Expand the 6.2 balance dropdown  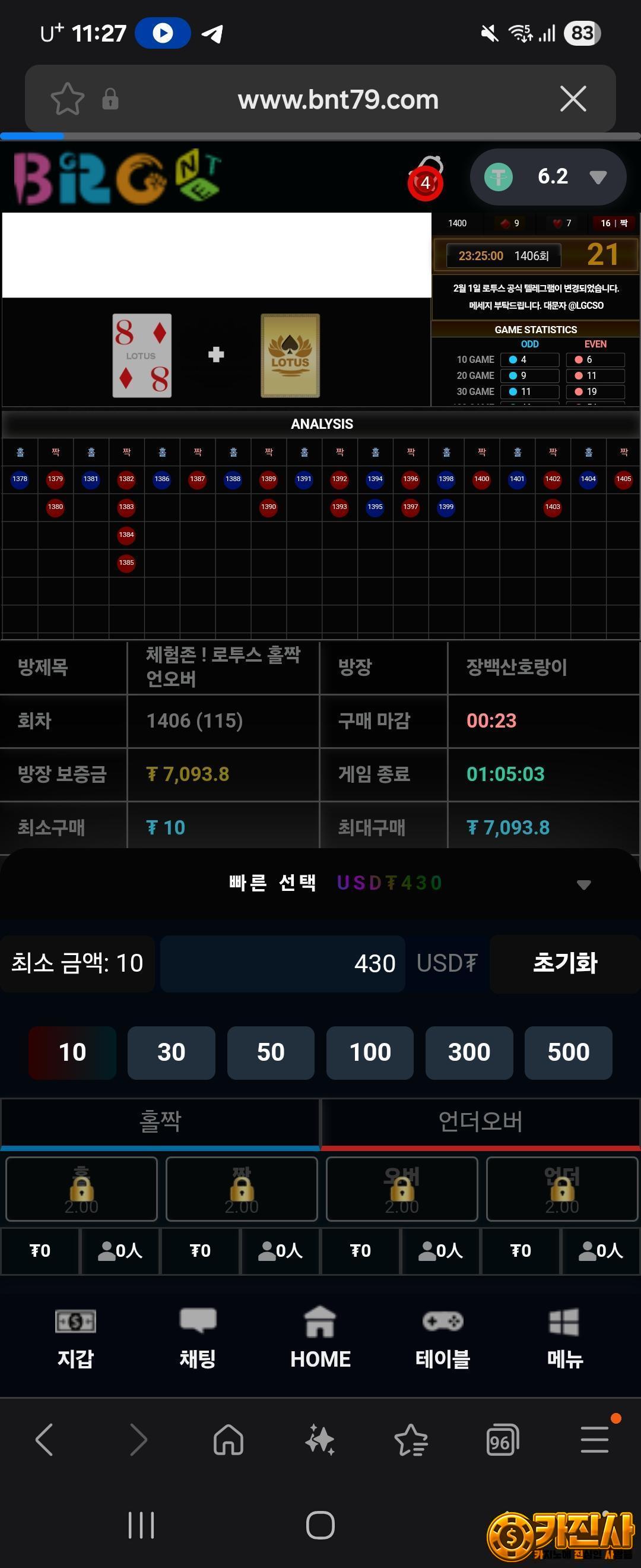pos(598,177)
